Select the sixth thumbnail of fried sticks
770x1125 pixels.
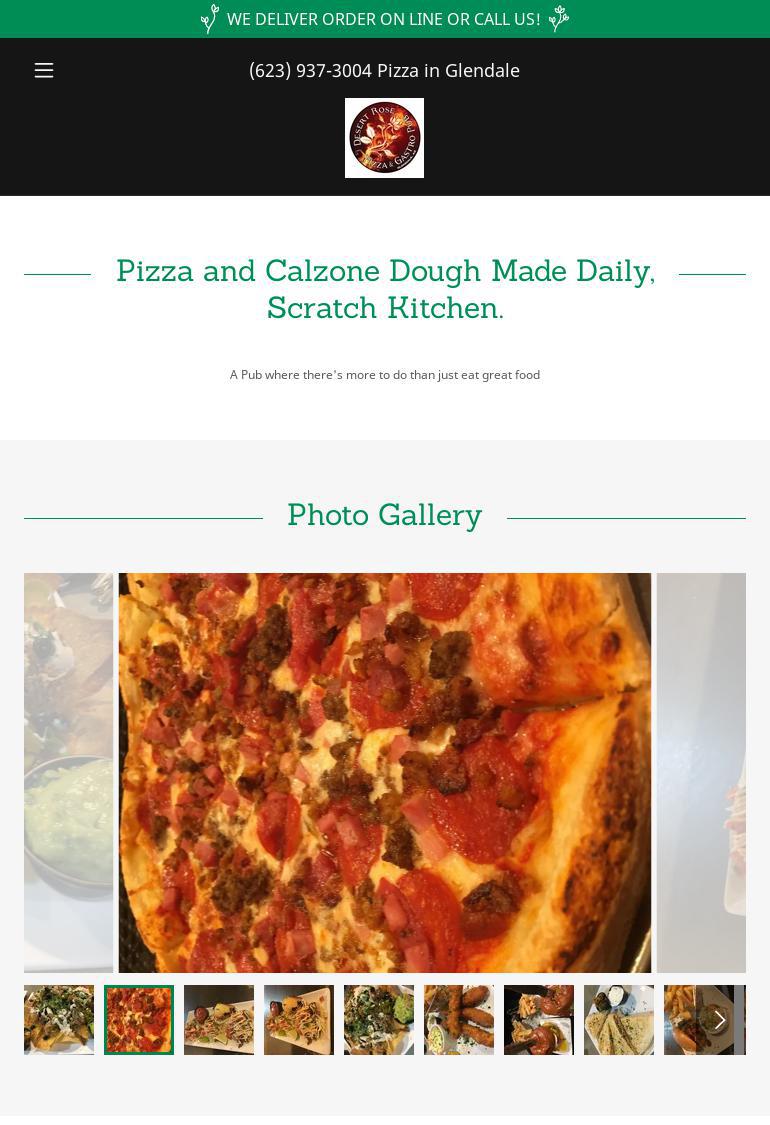tap(459, 1020)
